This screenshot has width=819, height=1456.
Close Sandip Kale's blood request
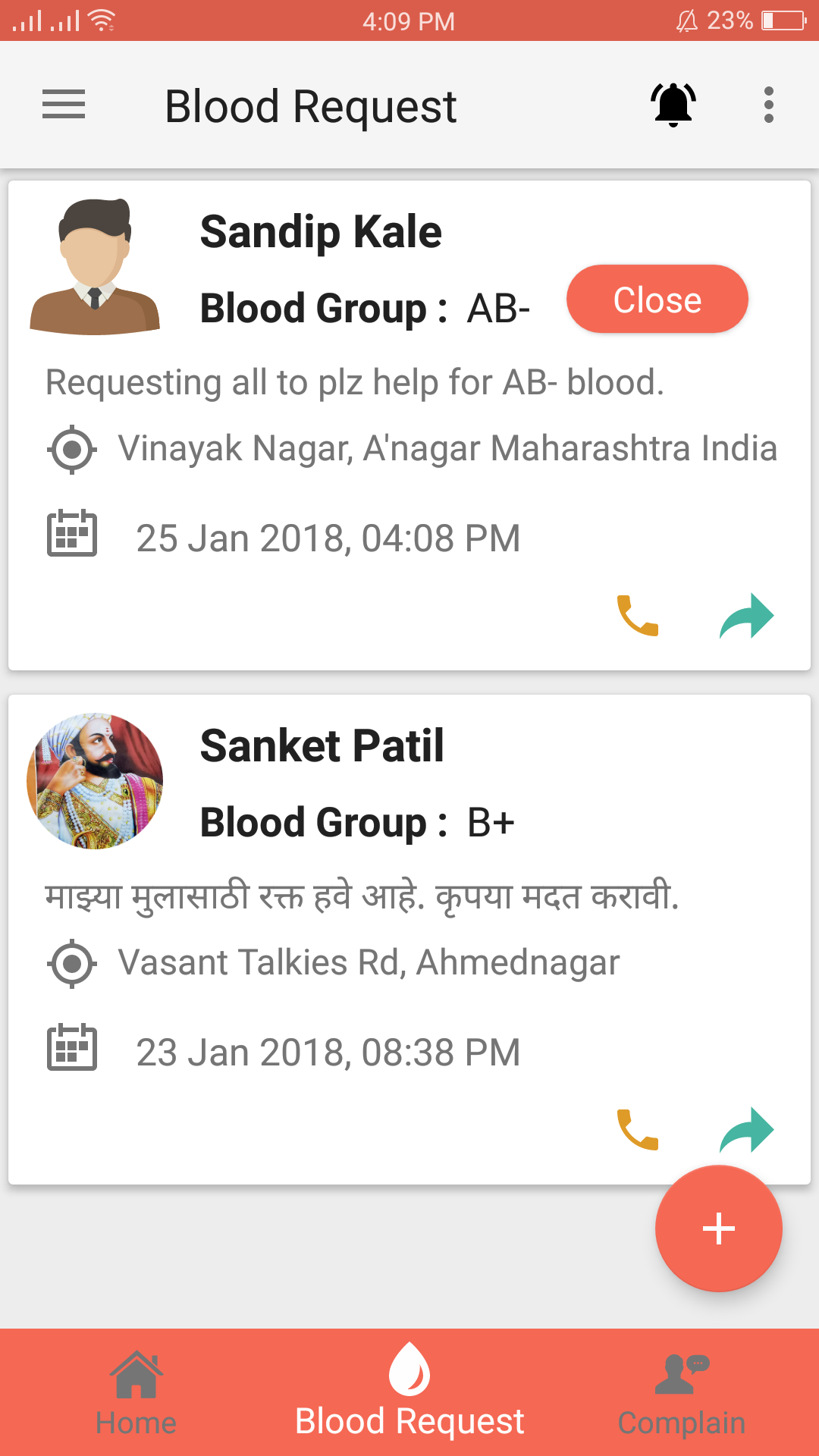[x=657, y=300]
